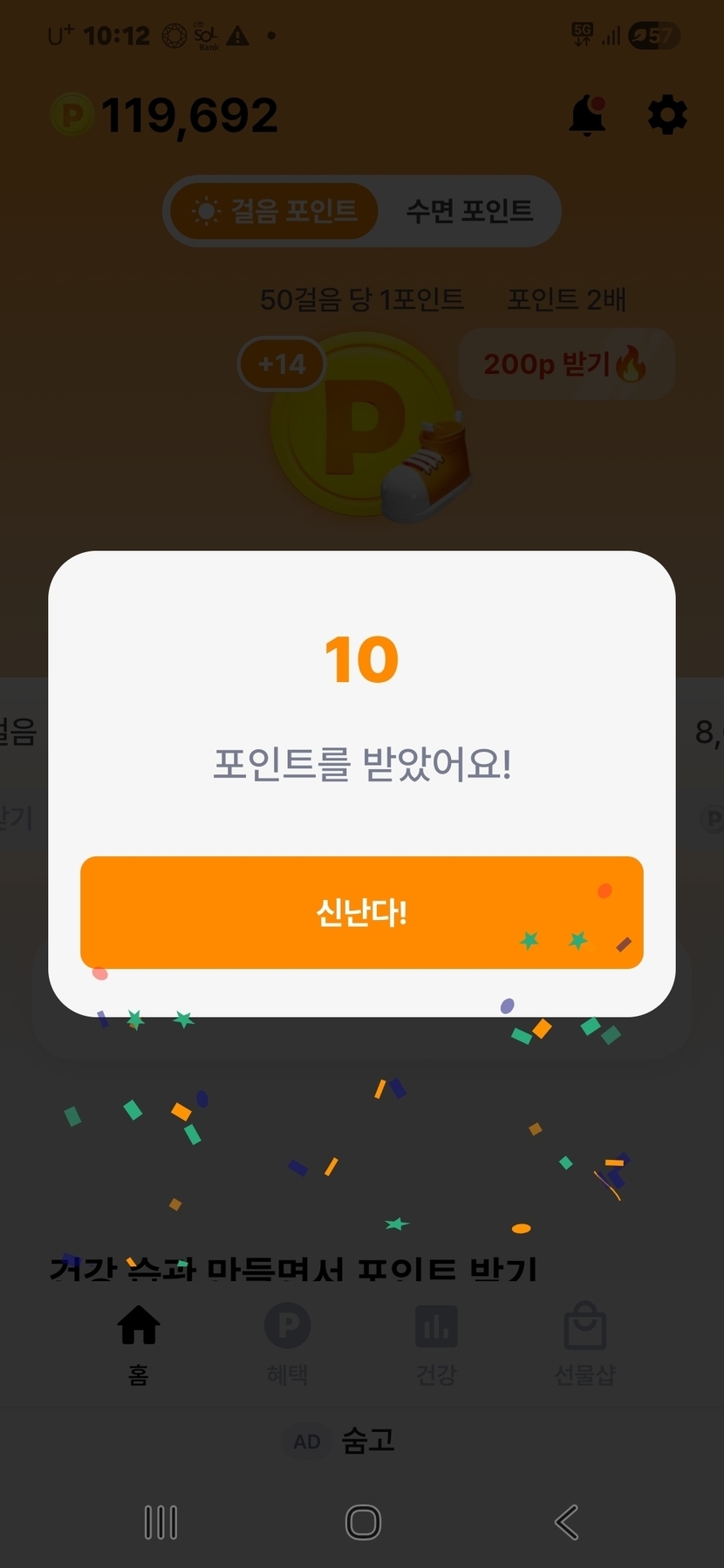
Task: Tap the 200p 받기 button
Action: pyautogui.click(x=565, y=364)
